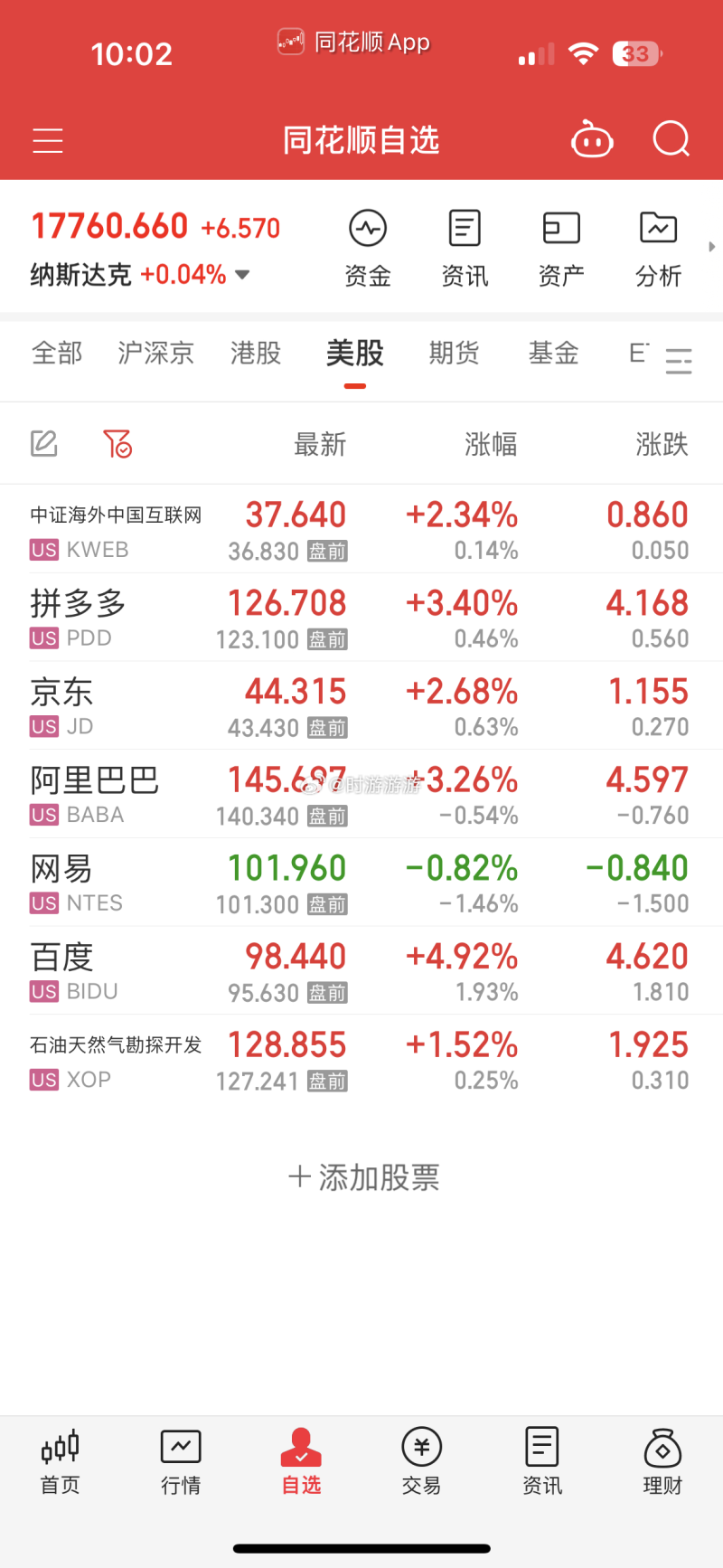Open the 拼多多 PDD stock row

361,617
